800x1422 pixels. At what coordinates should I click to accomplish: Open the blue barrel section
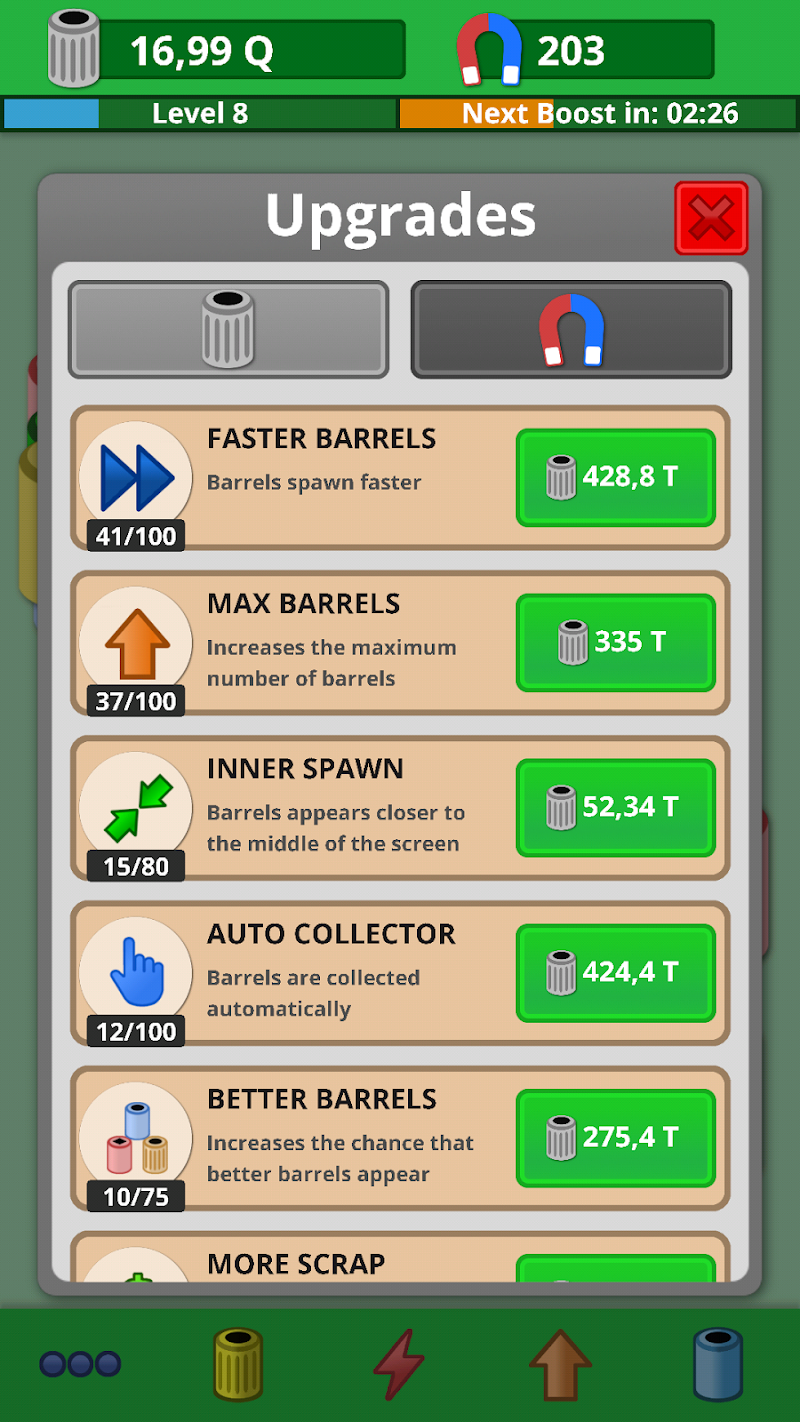point(718,1364)
